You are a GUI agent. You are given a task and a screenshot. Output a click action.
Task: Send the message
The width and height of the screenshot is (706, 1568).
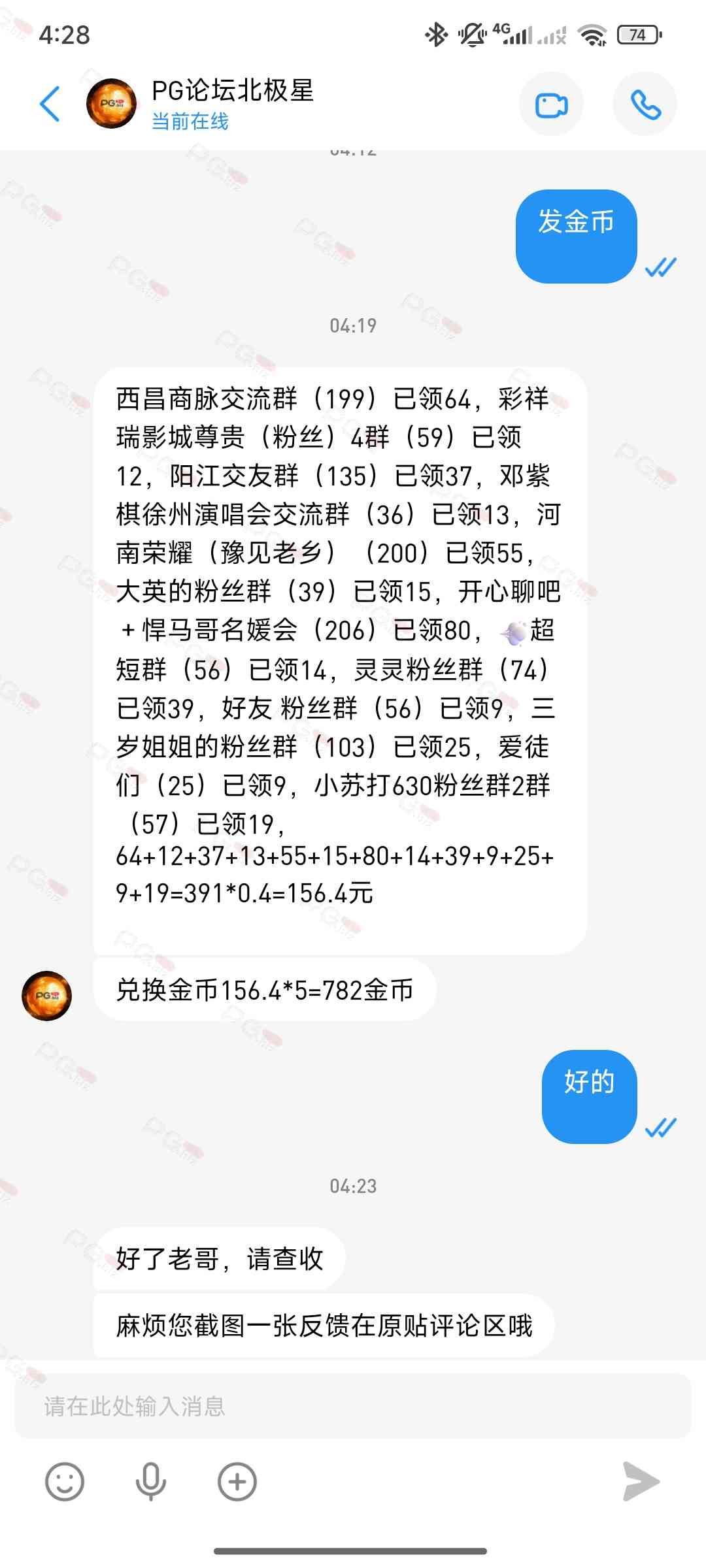point(641,1481)
